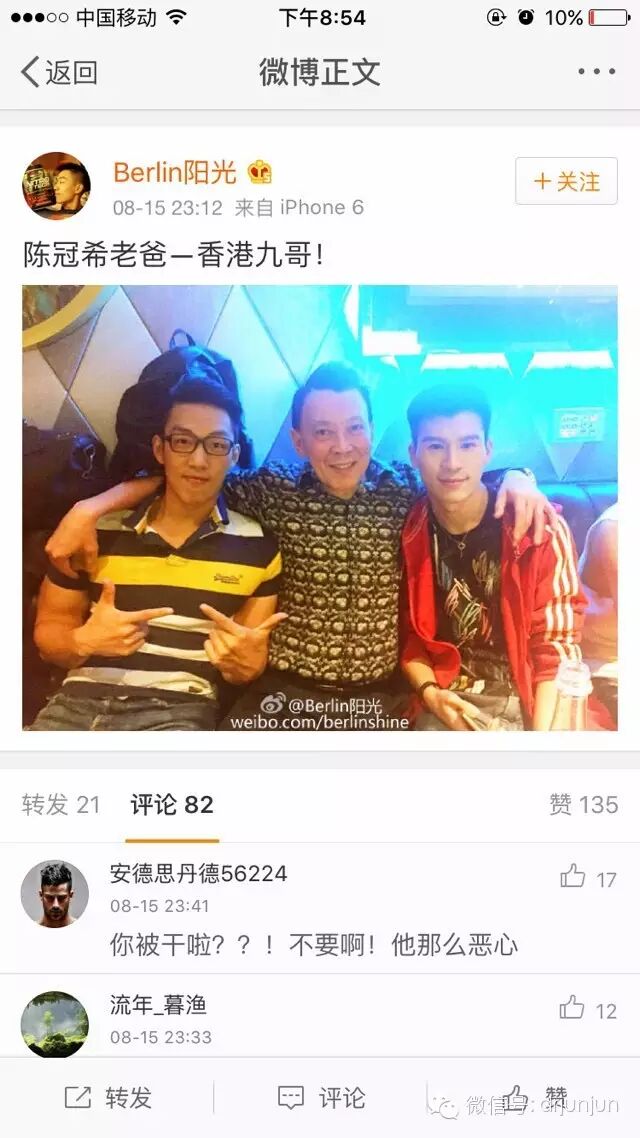This screenshot has width=640, height=1138.
Task: Like 流年_暮渔's comment
Action: coord(574,1008)
